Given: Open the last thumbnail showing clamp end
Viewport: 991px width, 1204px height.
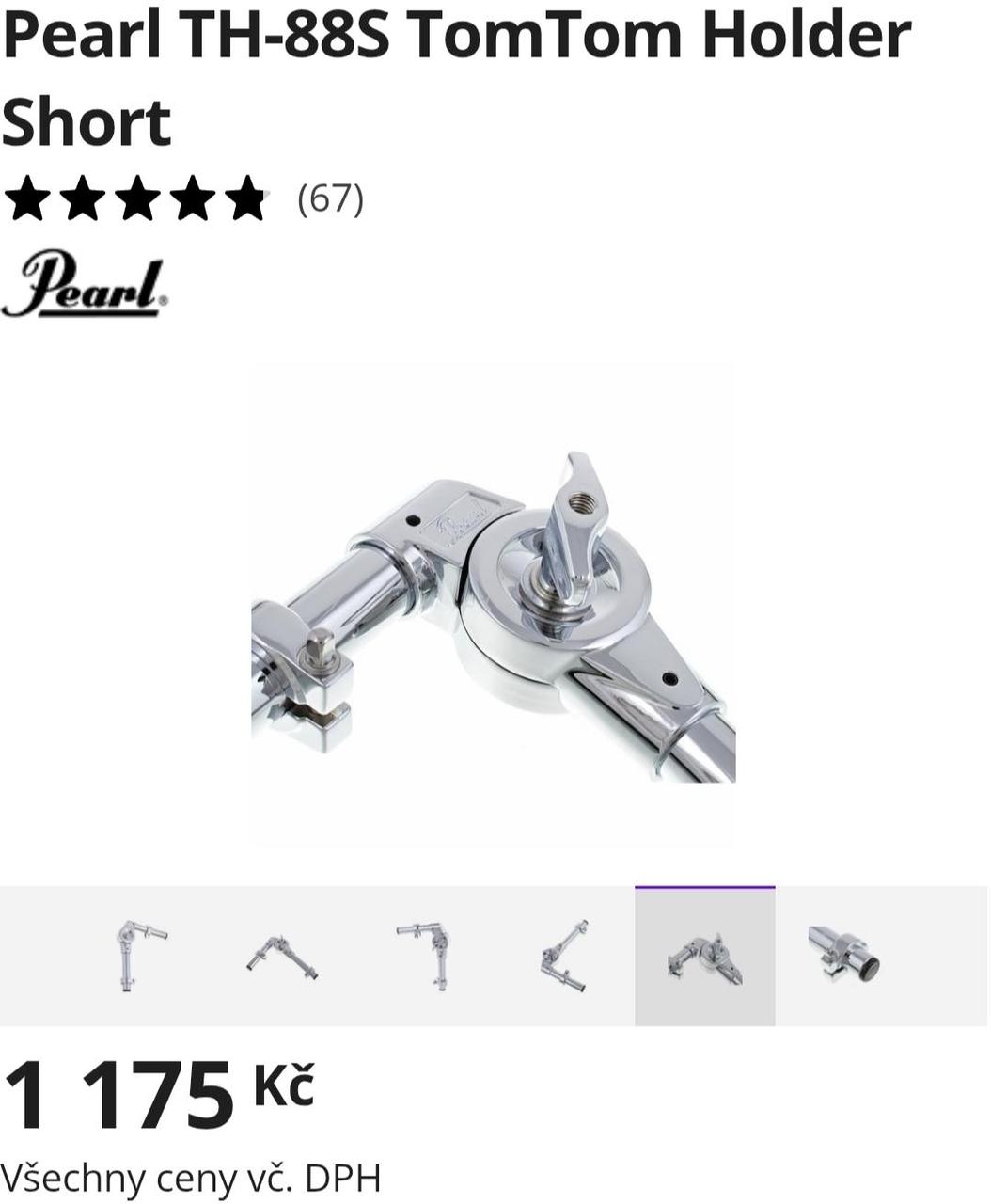Looking at the screenshot, I should [844, 956].
